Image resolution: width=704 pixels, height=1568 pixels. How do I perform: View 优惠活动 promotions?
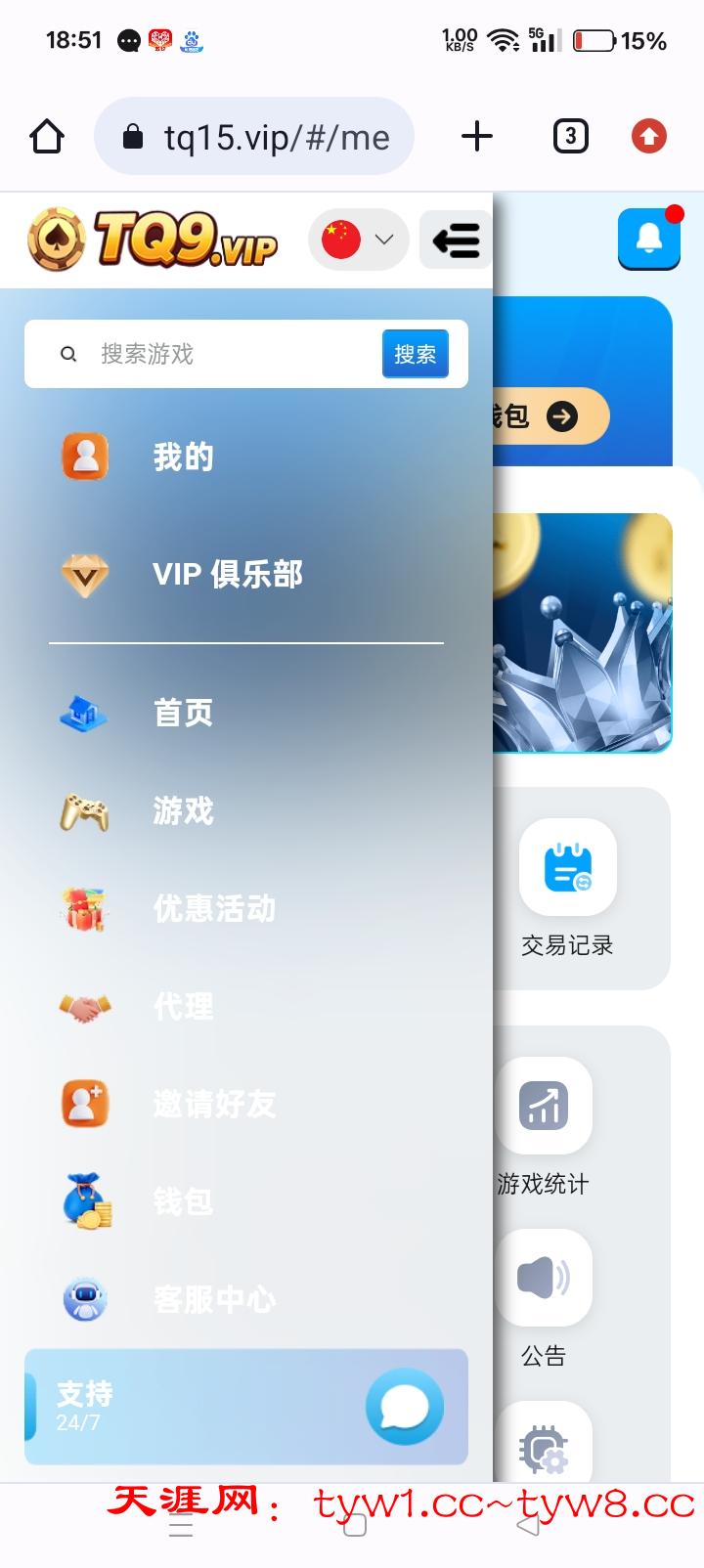pos(214,908)
